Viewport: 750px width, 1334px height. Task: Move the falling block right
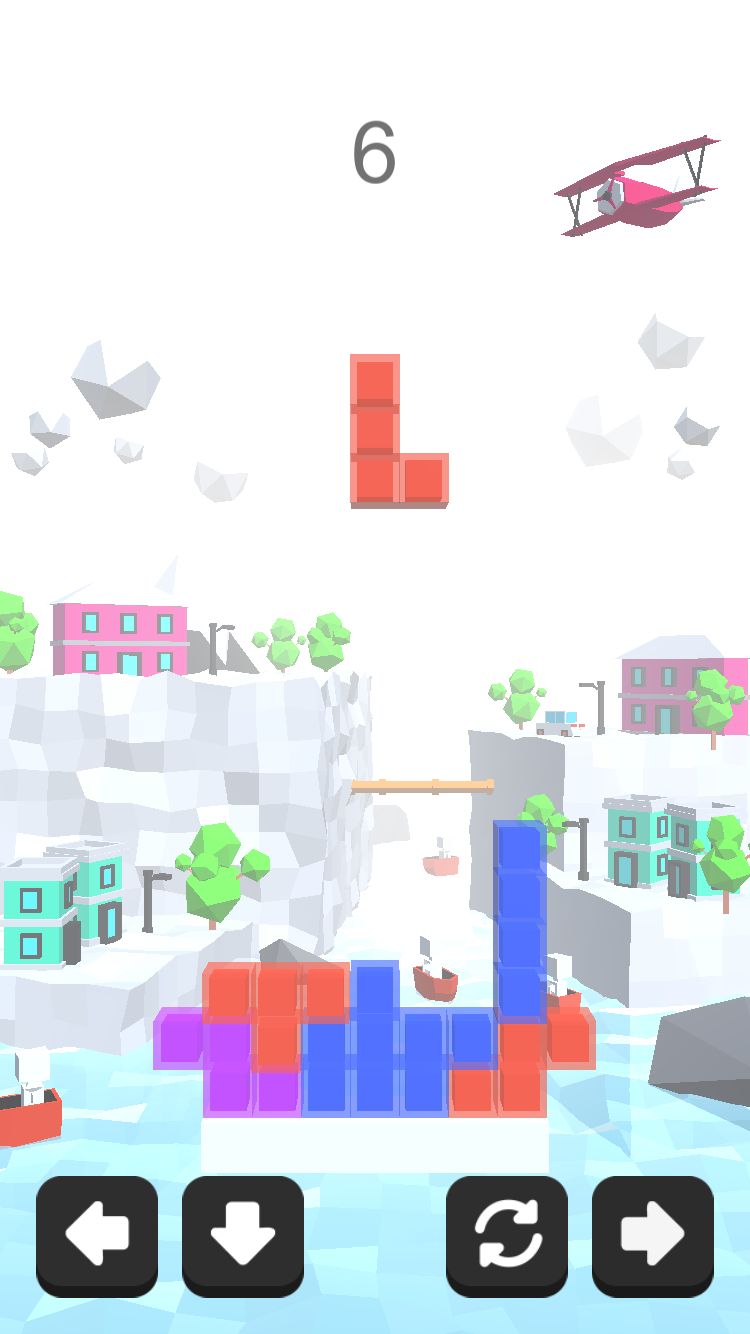[653, 1234]
